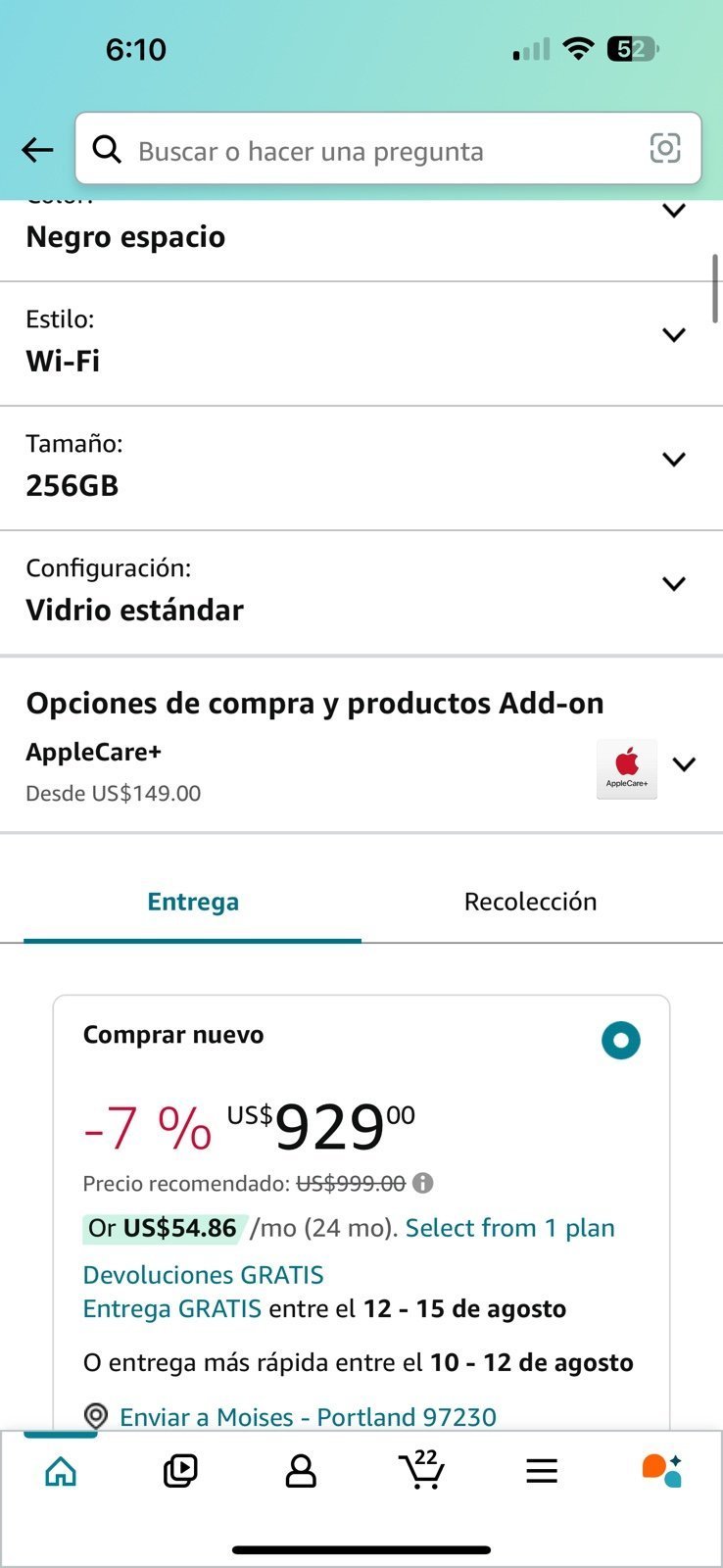
Task: Expand the Tamaño 256GB selector
Action: [x=674, y=459]
